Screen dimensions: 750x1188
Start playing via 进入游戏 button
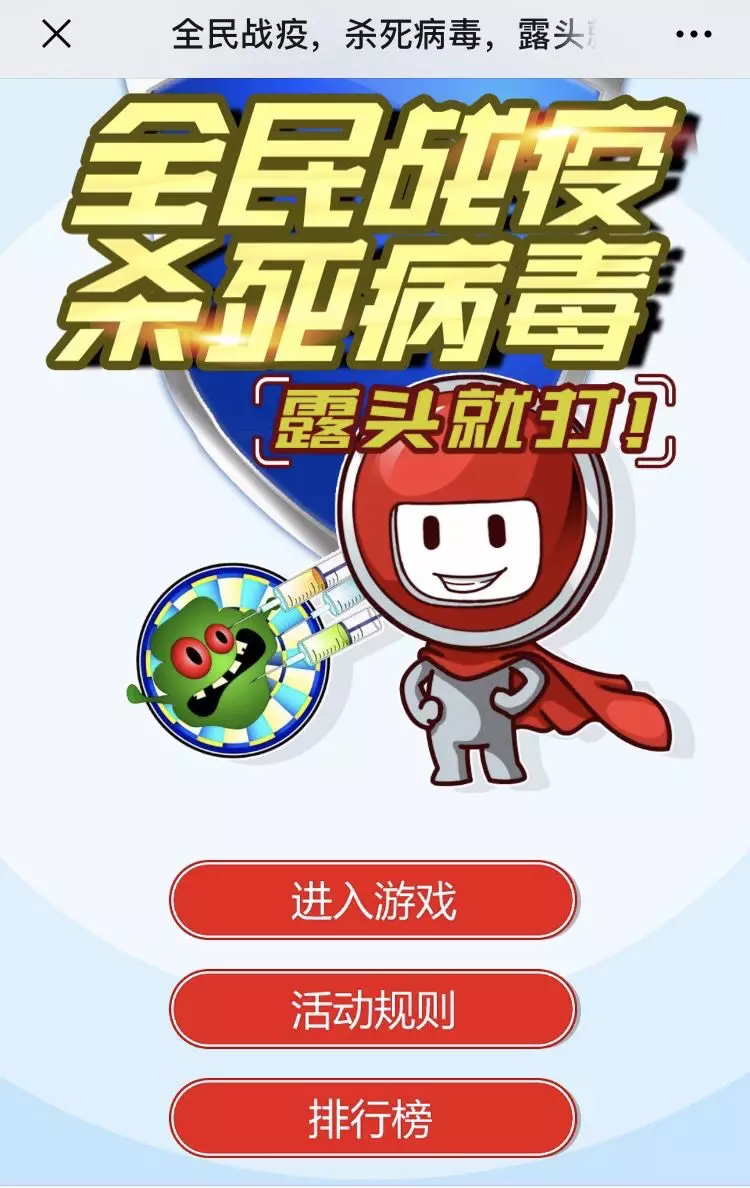[373, 901]
